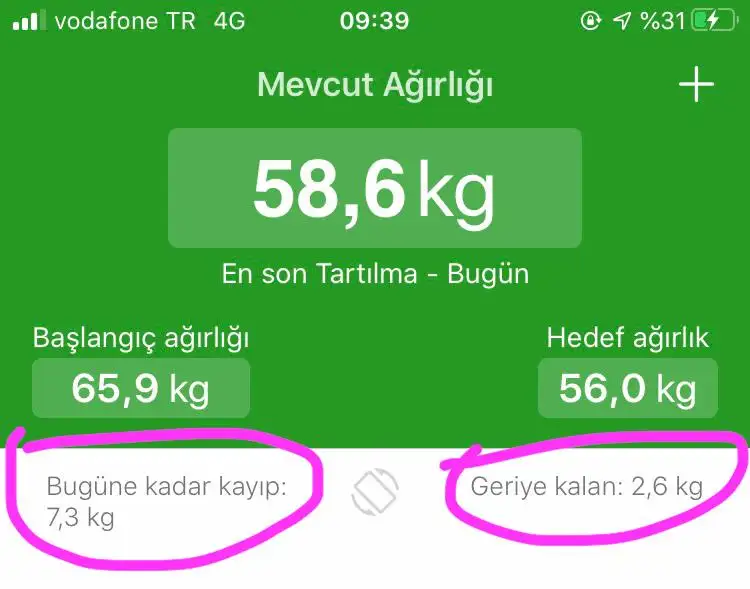Tap the rotate icon between stats
750x589 pixels.
click(375, 491)
